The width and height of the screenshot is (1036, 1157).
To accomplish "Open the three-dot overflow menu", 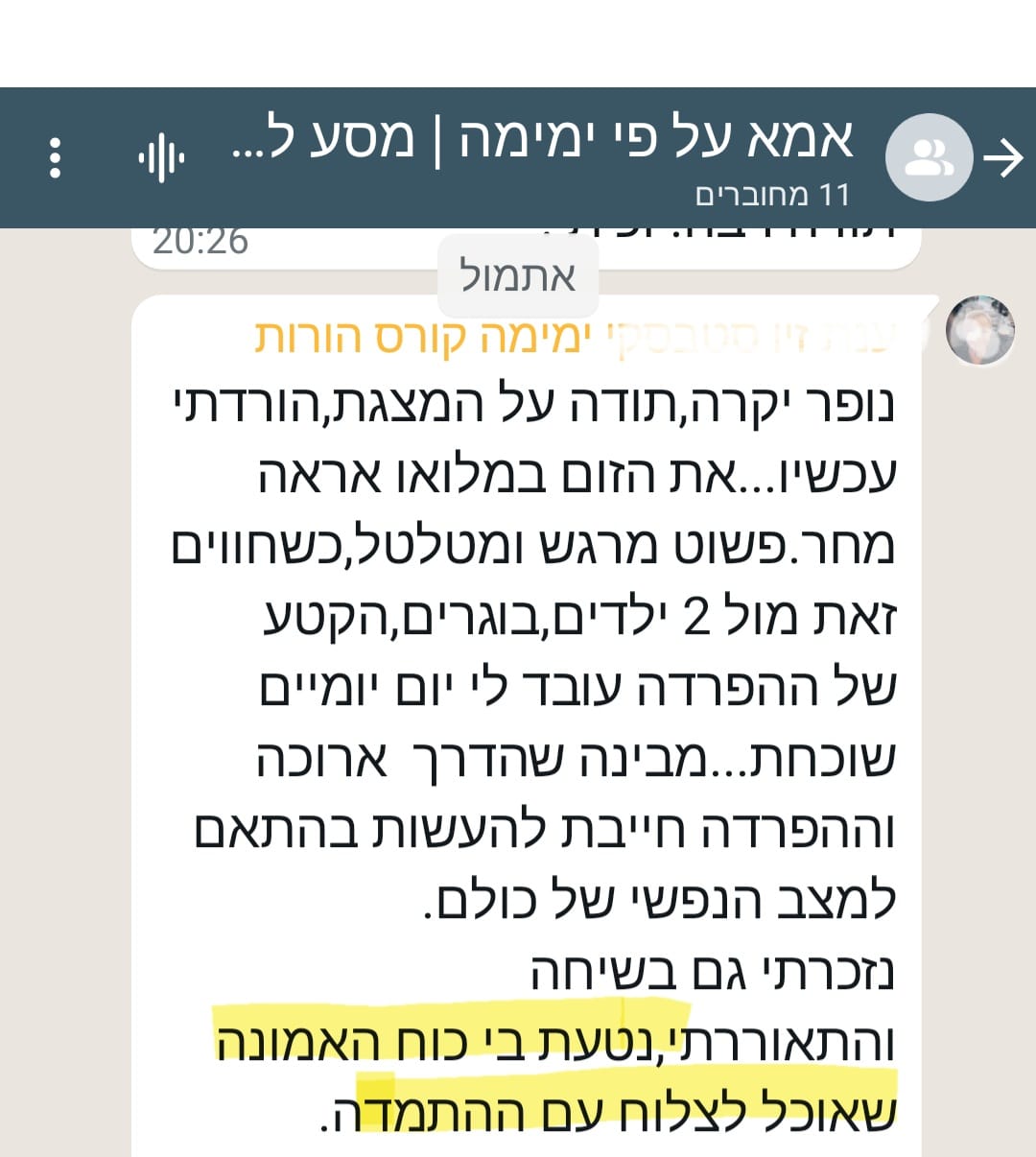I will click(55, 157).
